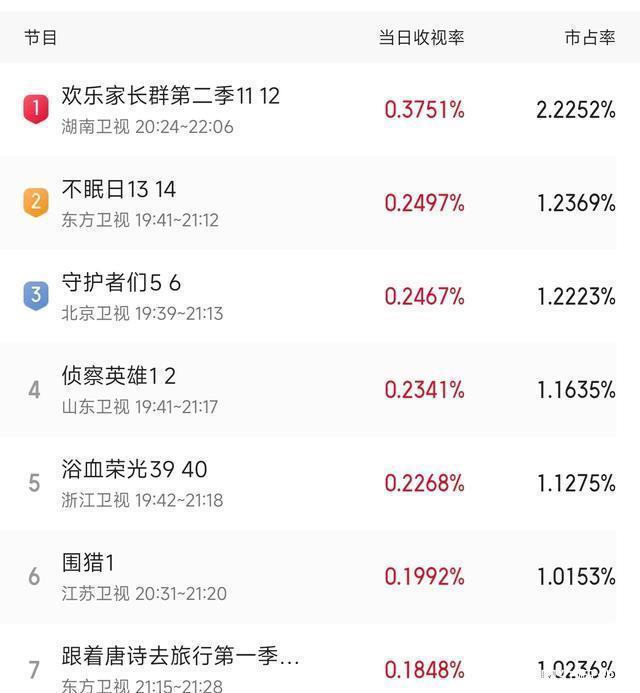The width and height of the screenshot is (640, 693).
Task: Open the 不眠日 ratings row
Action: [119, 190]
